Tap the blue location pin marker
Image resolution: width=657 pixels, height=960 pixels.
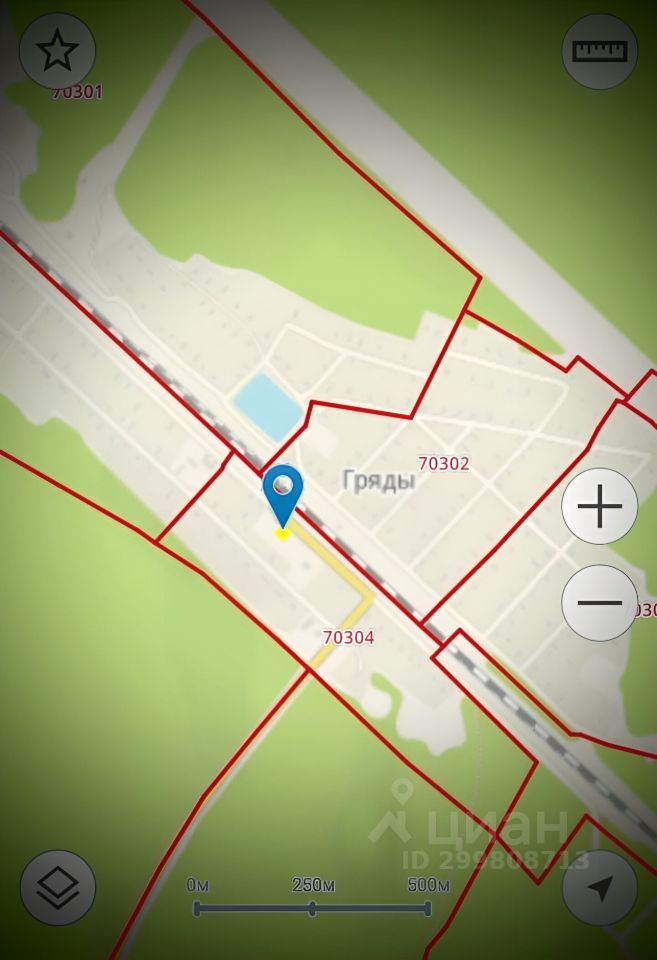point(283,492)
